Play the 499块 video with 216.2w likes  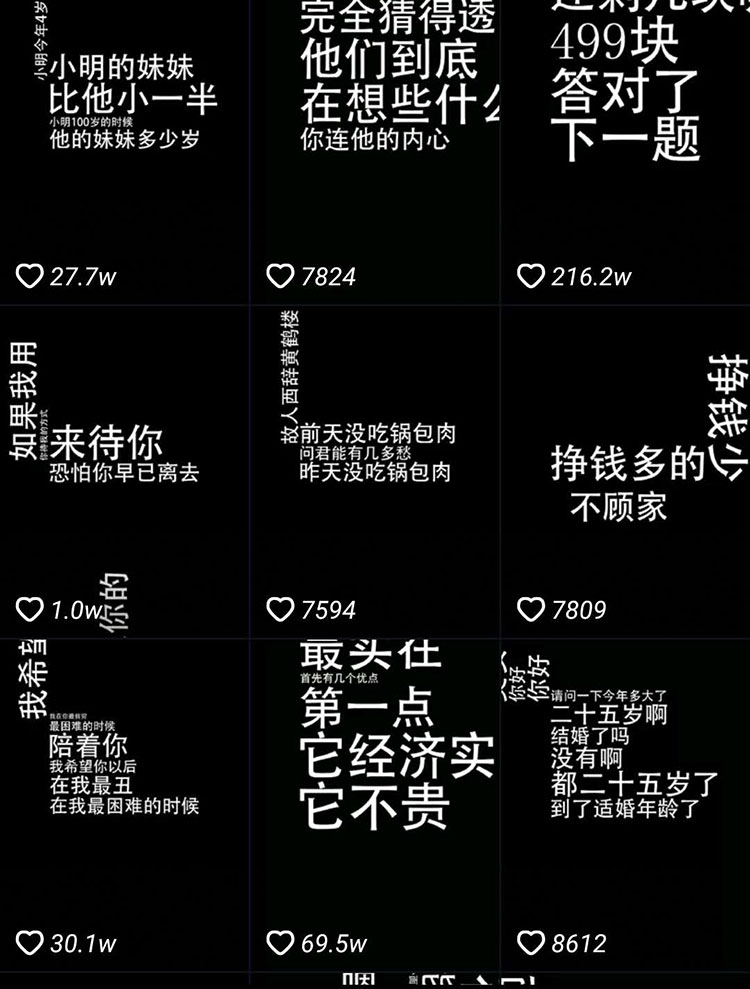click(626, 150)
